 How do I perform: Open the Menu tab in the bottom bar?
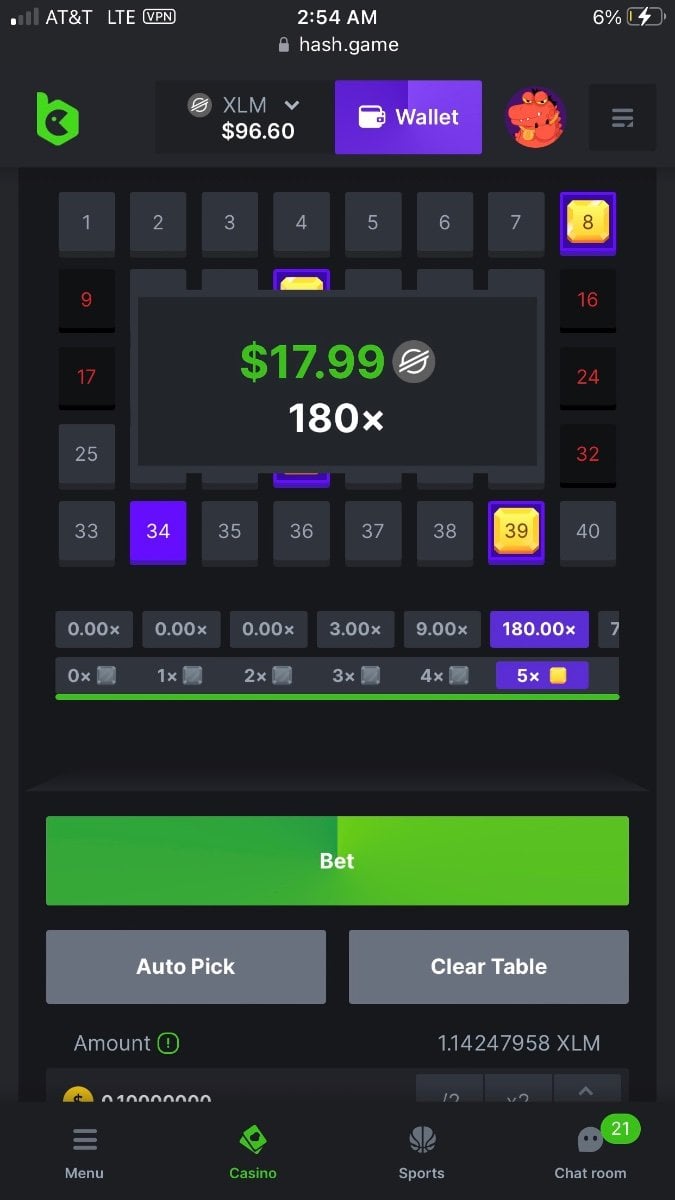pyautogui.click(x=85, y=1153)
